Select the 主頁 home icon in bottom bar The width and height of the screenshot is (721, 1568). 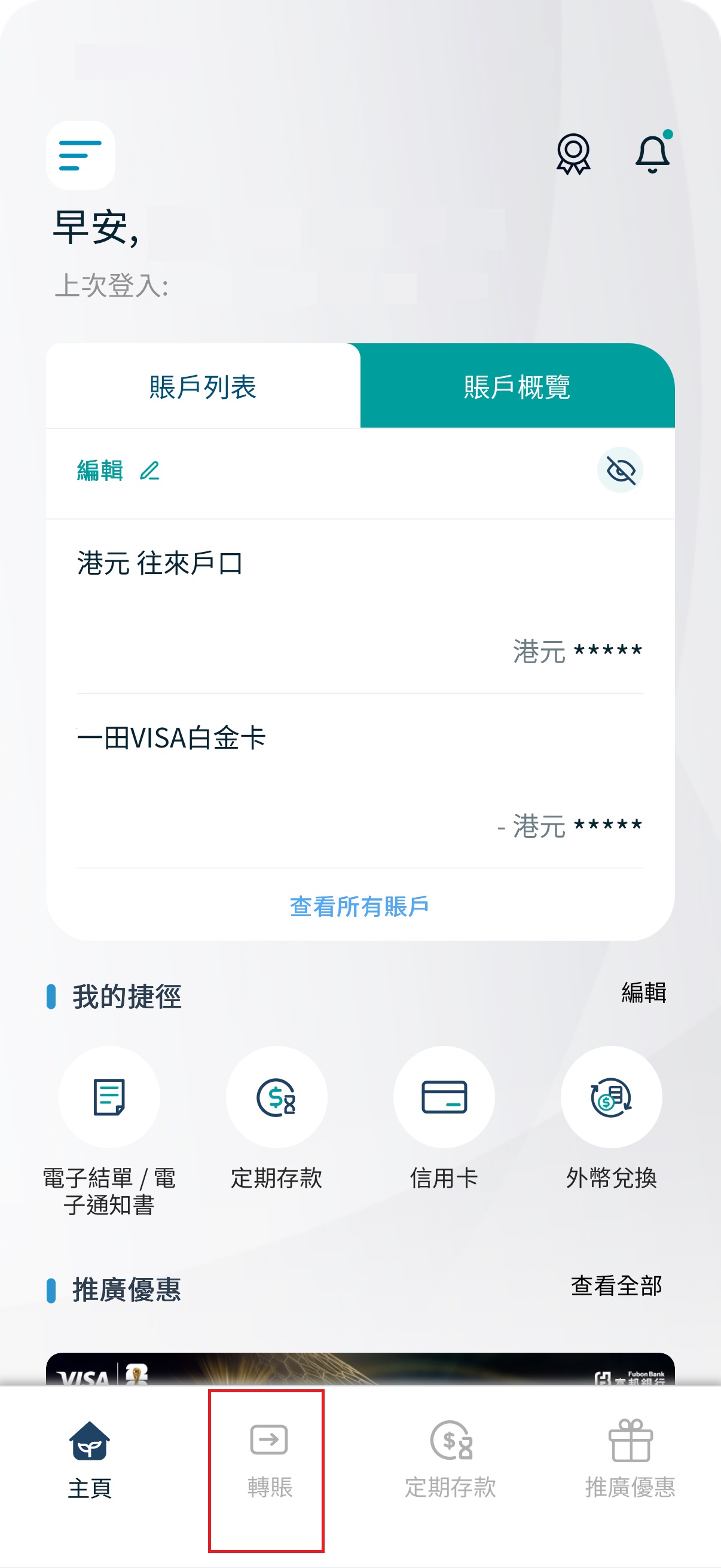click(90, 1438)
